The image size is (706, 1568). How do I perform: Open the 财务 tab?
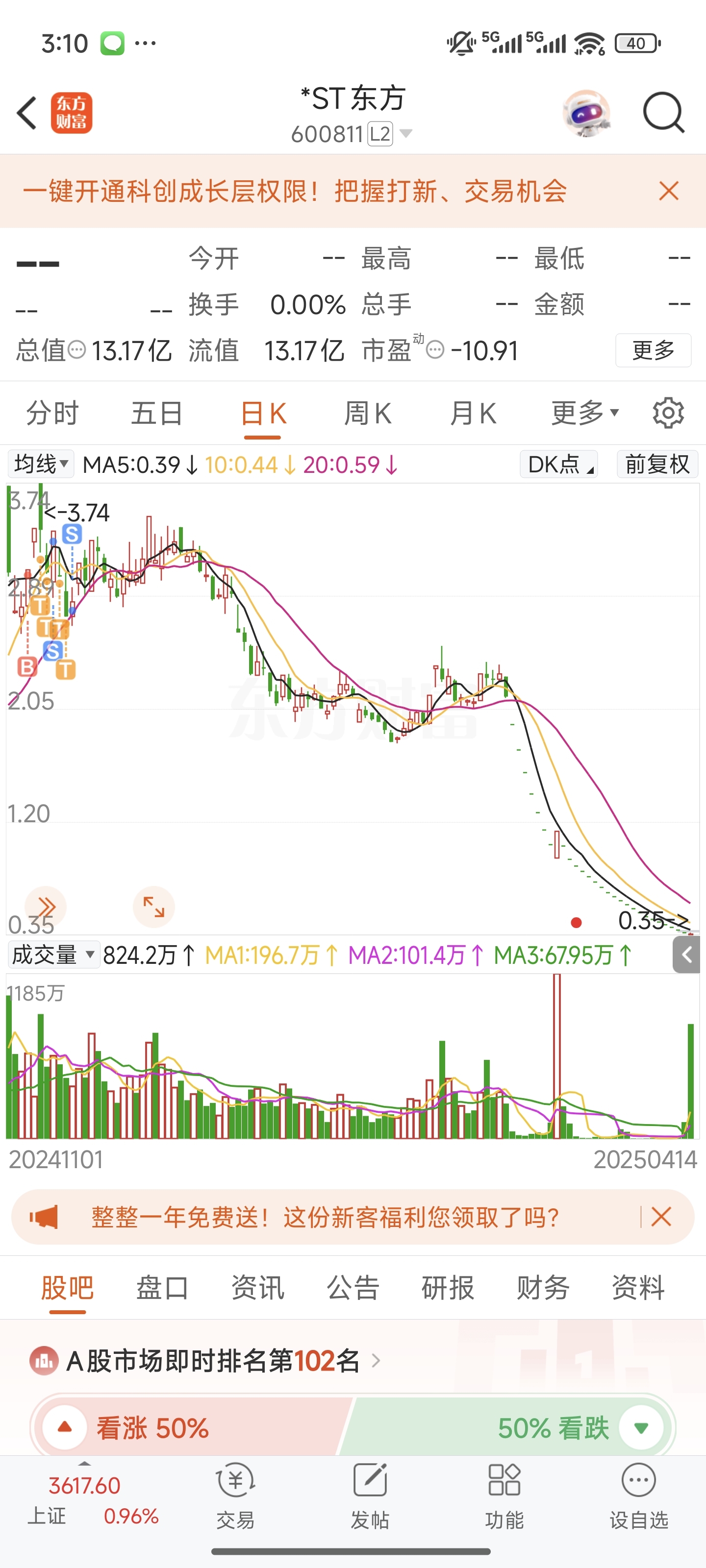(543, 1287)
